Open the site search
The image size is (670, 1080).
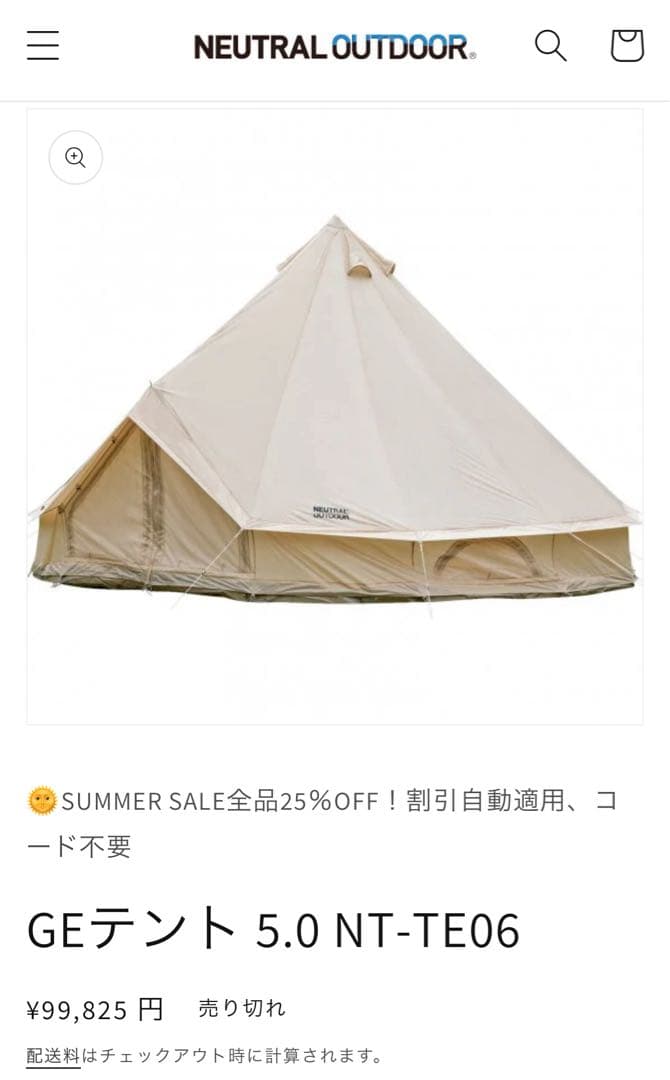click(550, 45)
